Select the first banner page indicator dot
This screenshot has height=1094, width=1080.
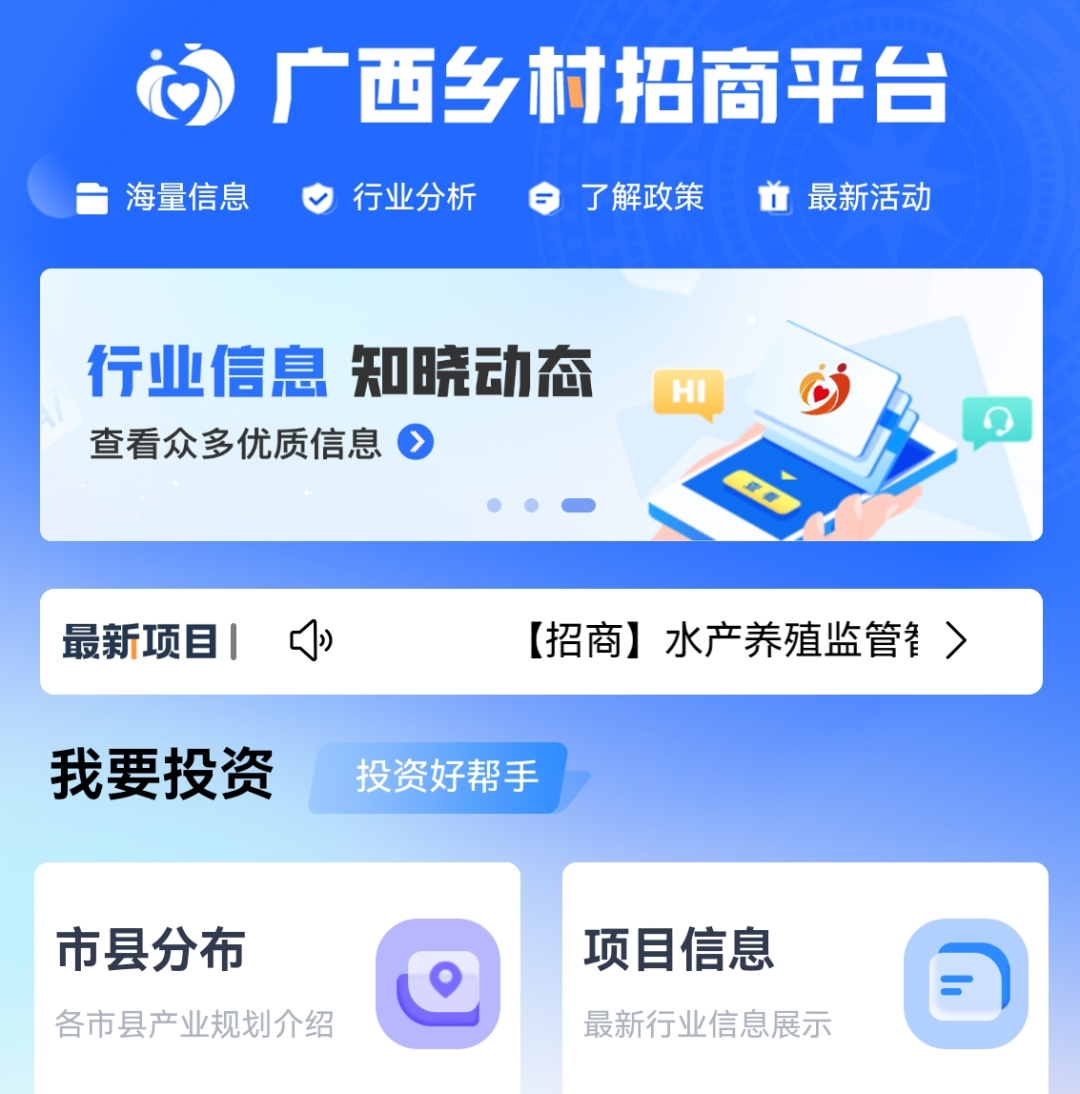(494, 506)
